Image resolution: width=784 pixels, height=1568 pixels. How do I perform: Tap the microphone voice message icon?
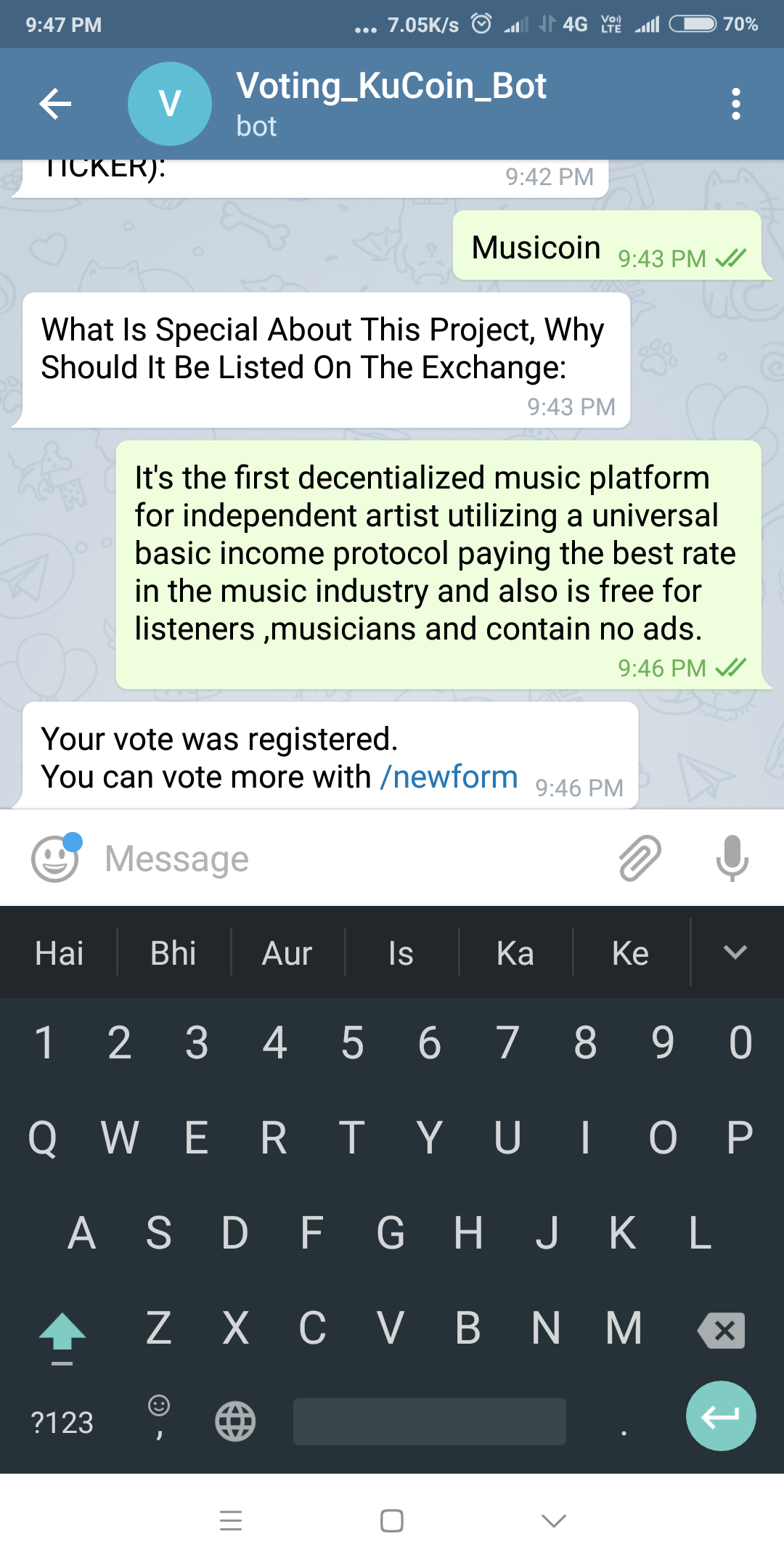(x=732, y=859)
